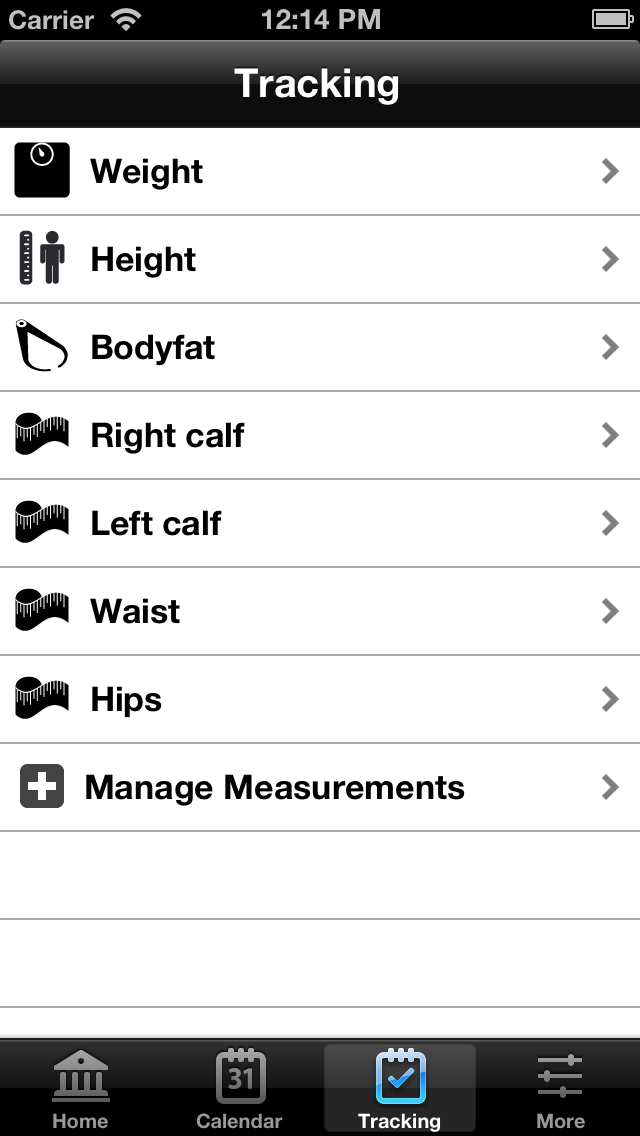Viewport: 640px width, 1136px height.
Task: Open the More tab
Action: coord(560,1089)
